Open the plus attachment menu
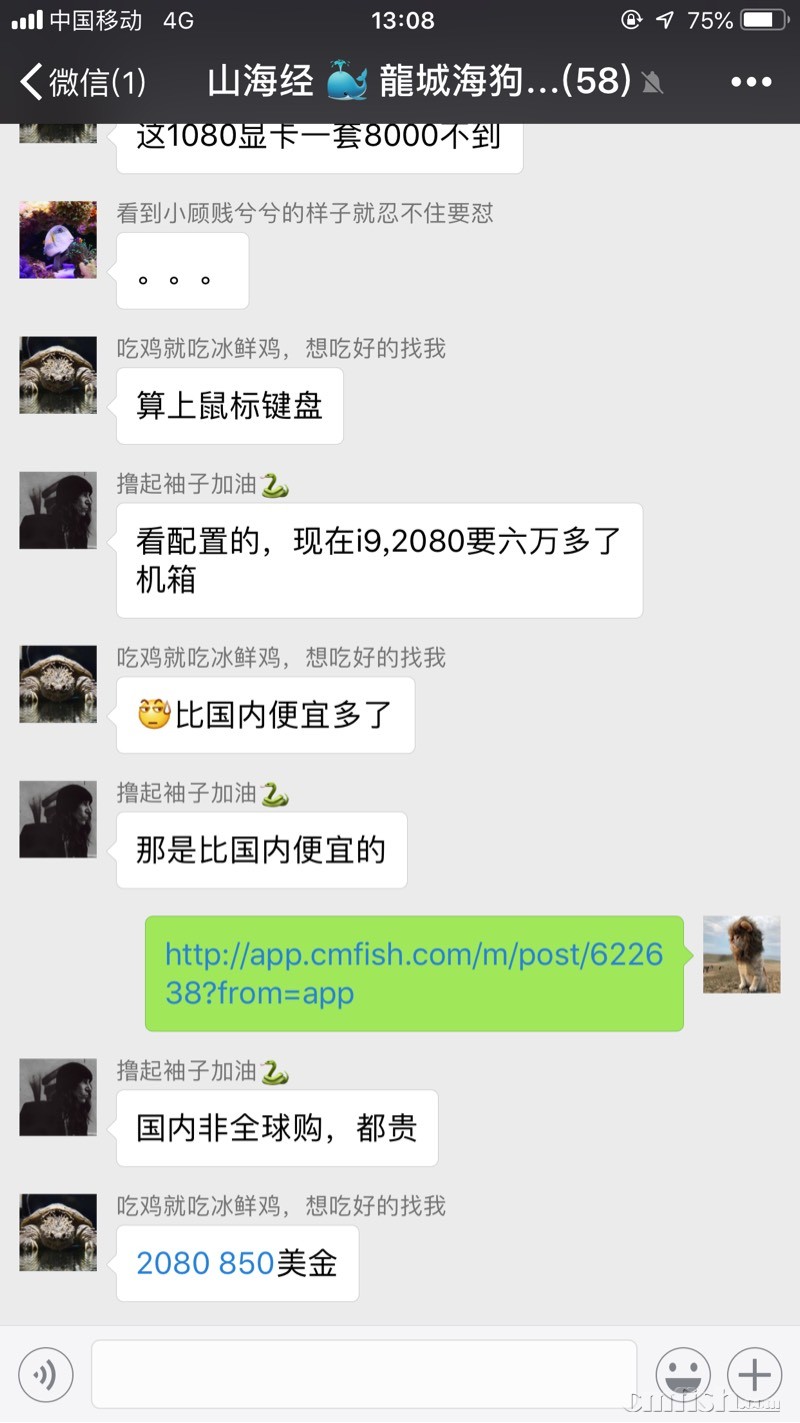800x1423 pixels. pyautogui.click(x=754, y=1375)
